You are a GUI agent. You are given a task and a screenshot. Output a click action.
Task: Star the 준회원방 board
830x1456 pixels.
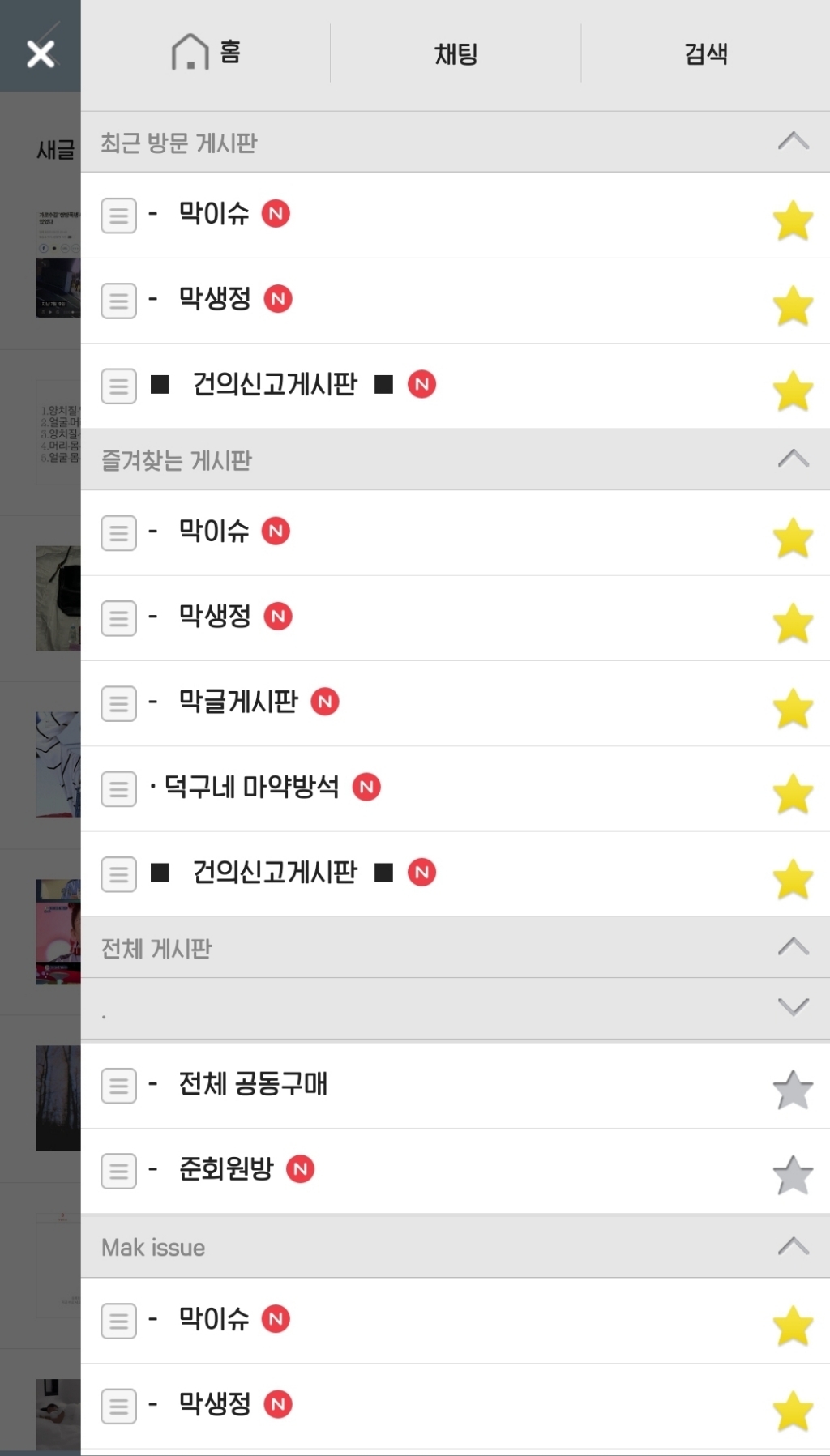pyautogui.click(x=792, y=1176)
